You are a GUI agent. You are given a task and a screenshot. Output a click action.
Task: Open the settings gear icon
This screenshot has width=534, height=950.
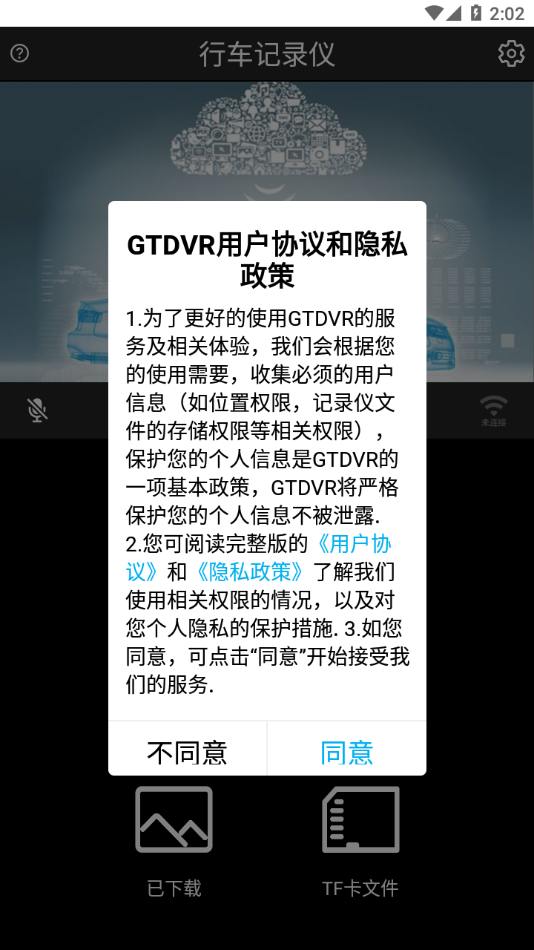point(511,53)
